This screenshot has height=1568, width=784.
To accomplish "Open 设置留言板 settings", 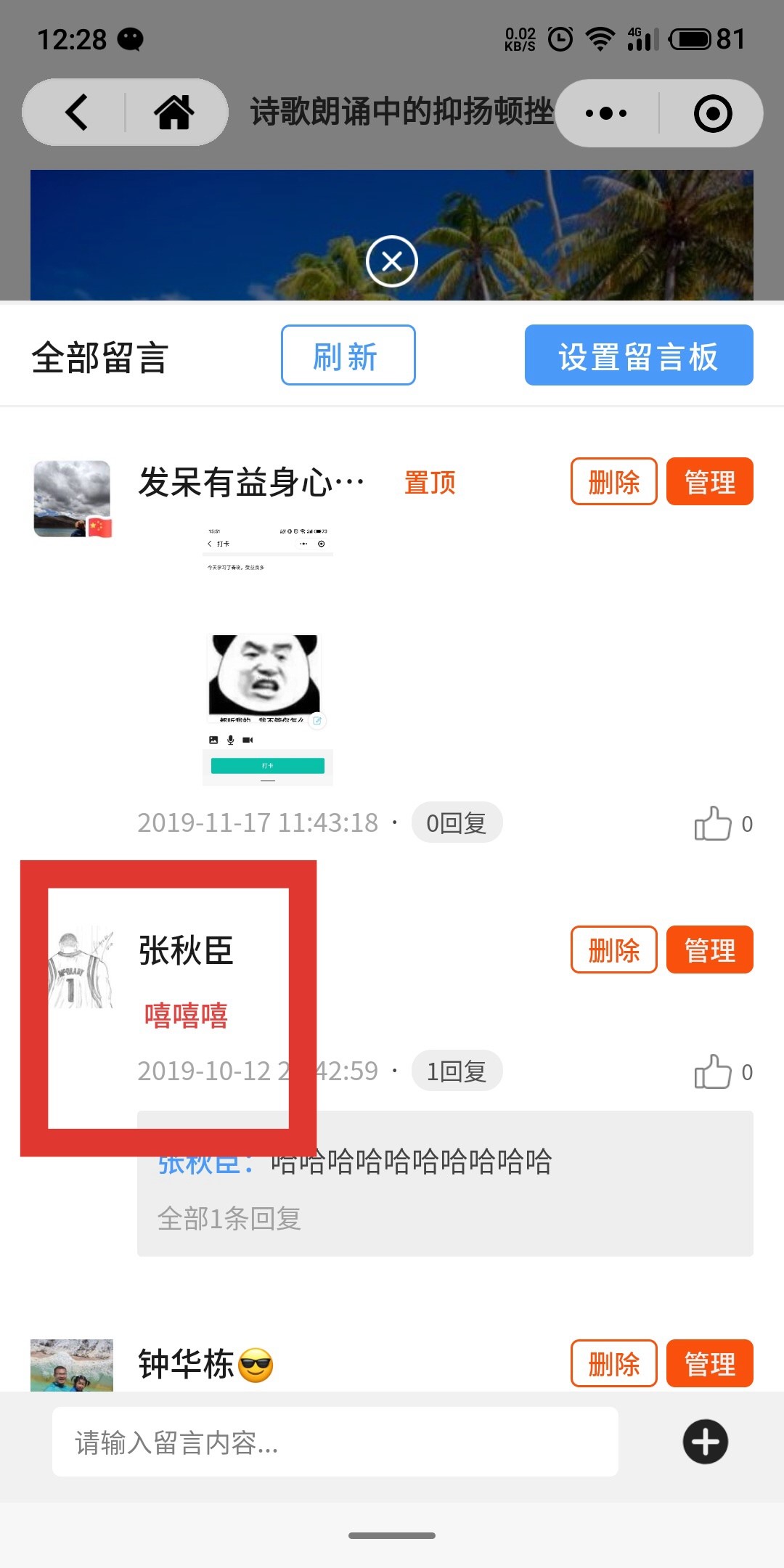I will point(638,355).
